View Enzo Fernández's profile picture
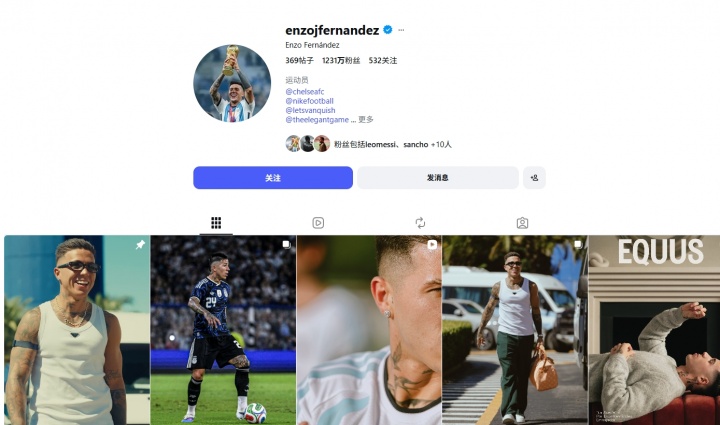This screenshot has height=425, width=720. (232, 83)
